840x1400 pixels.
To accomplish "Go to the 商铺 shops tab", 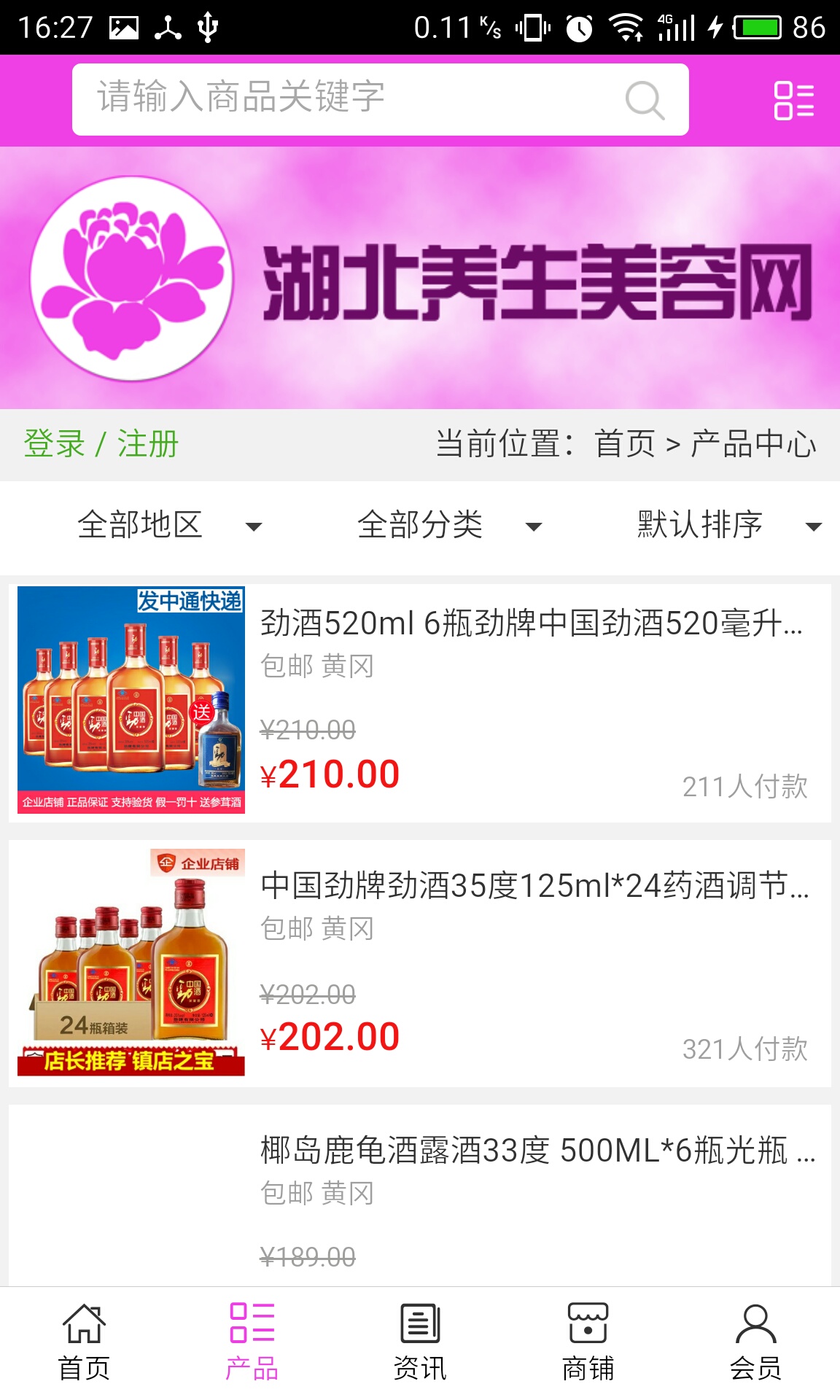I will (x=588, y=1342).
